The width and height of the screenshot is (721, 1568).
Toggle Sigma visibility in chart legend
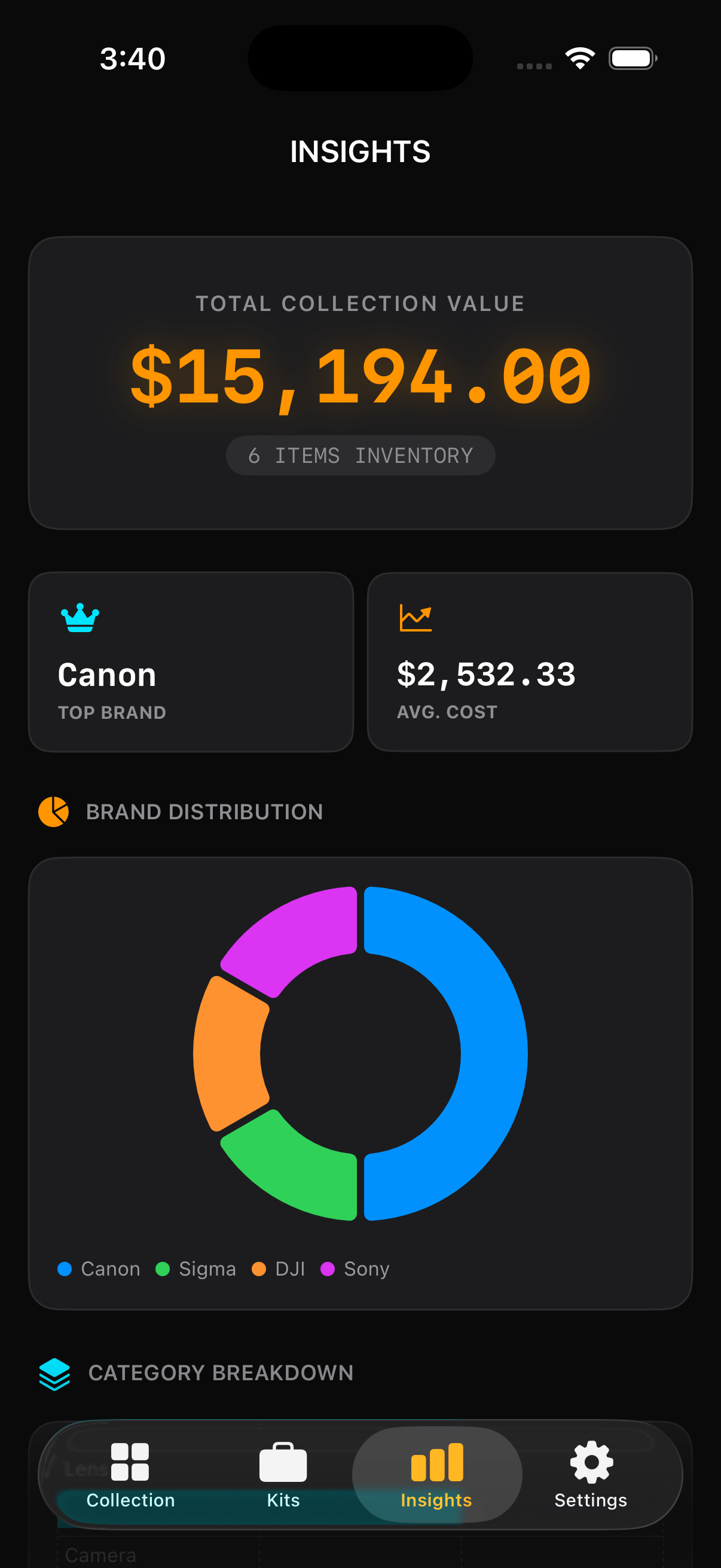click(x=196, y=1268)
